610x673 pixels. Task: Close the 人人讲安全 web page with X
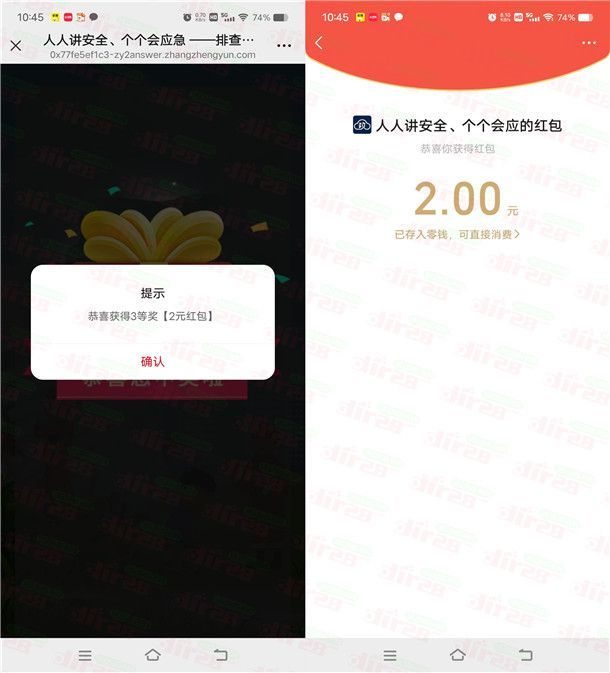pyautogui.click(x=16, y=45)
